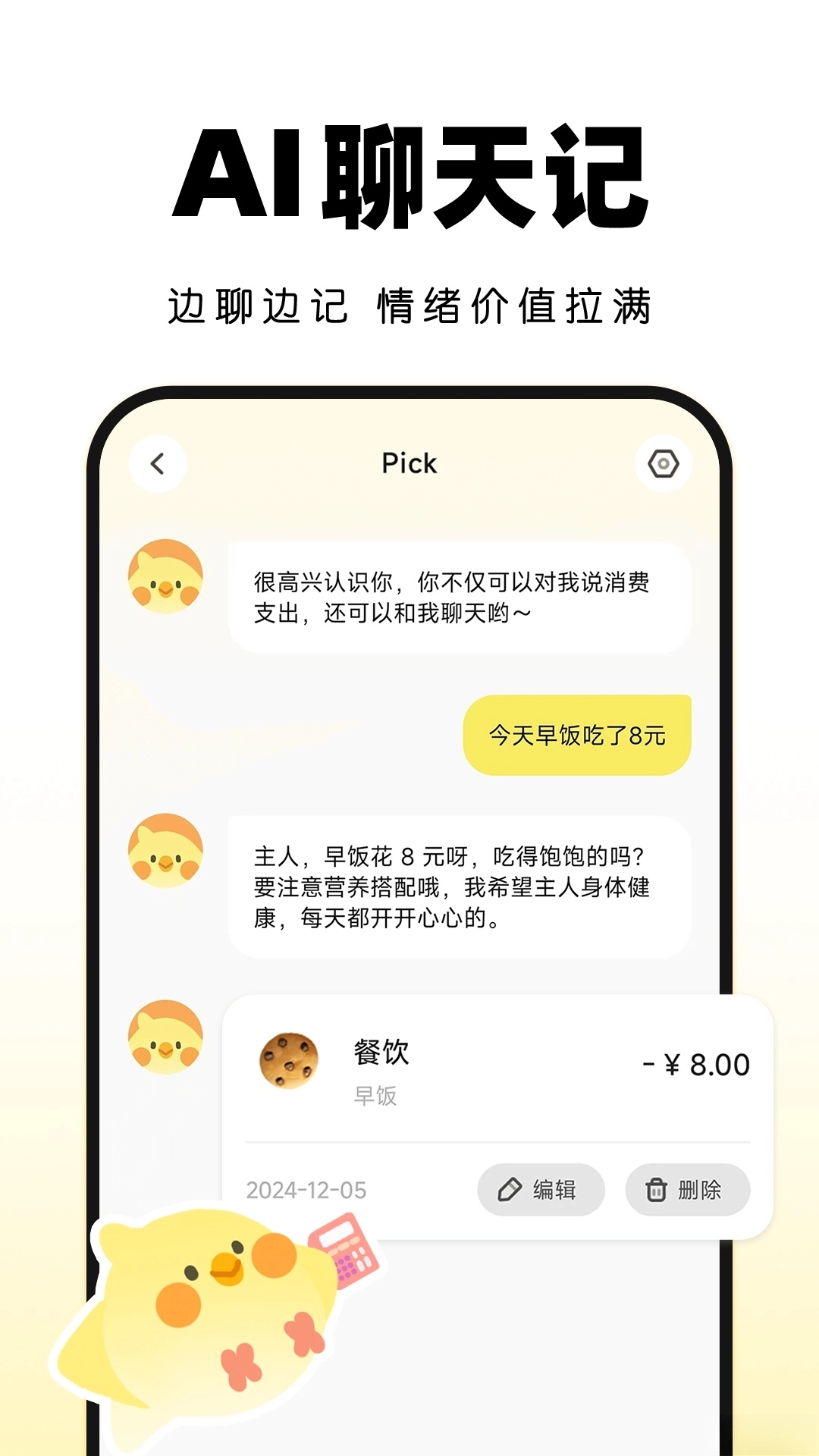Tap the greeting message bubble from Pick
This screenshot has height=1456, width=819.
(x=458, y=596)
